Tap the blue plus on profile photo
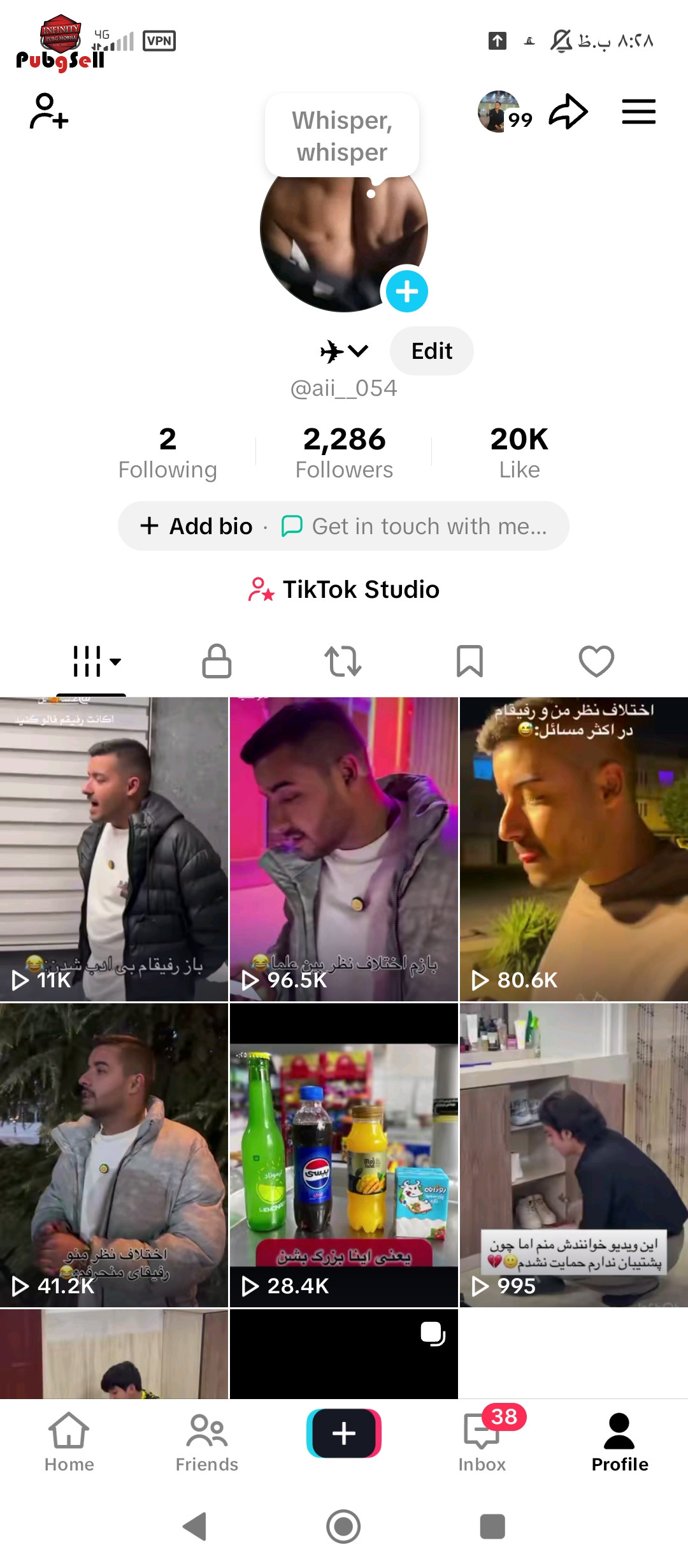 [x=406, y=291]
